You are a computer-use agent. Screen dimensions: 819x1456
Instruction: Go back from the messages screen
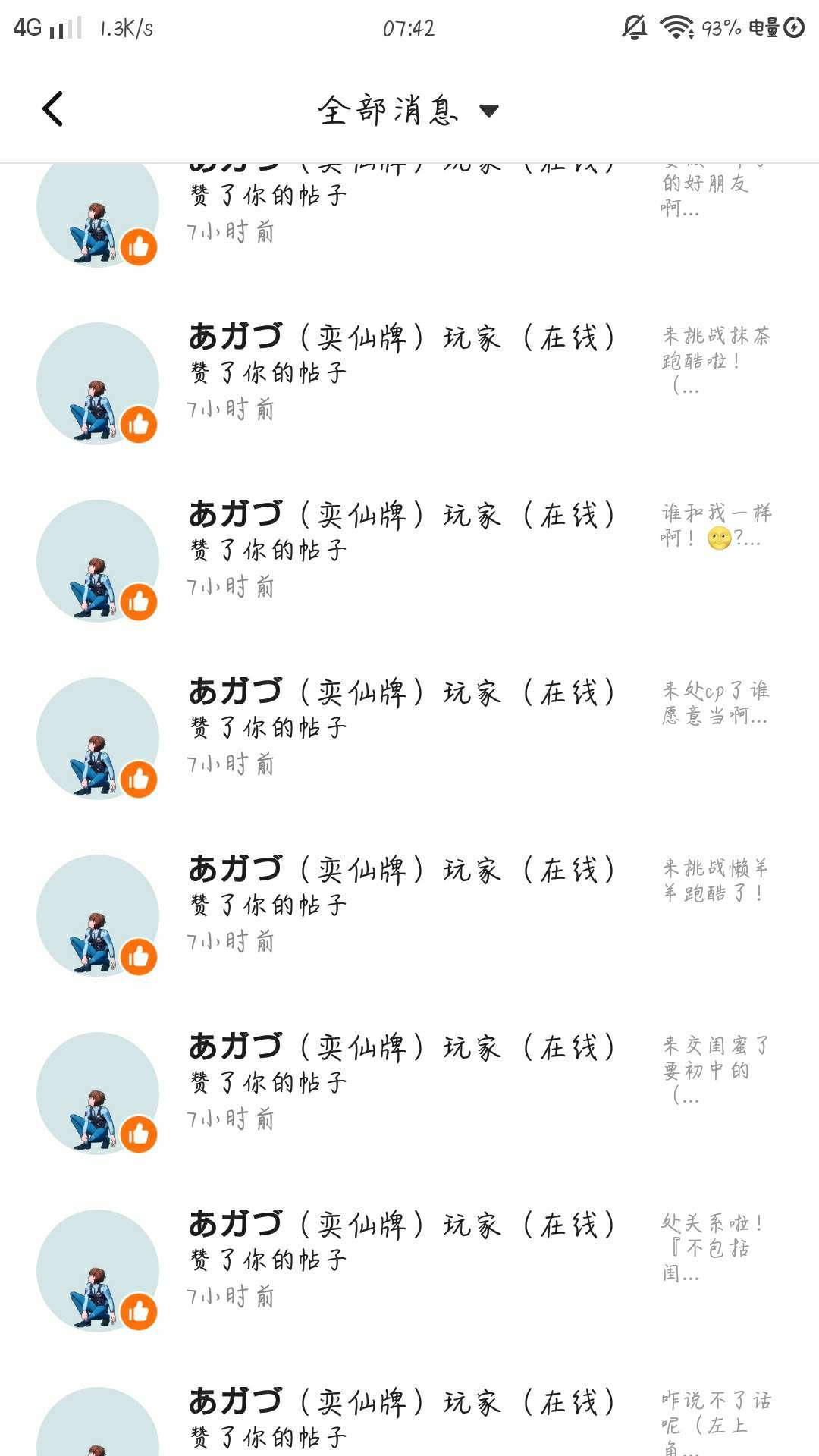(x=52, y=109)
